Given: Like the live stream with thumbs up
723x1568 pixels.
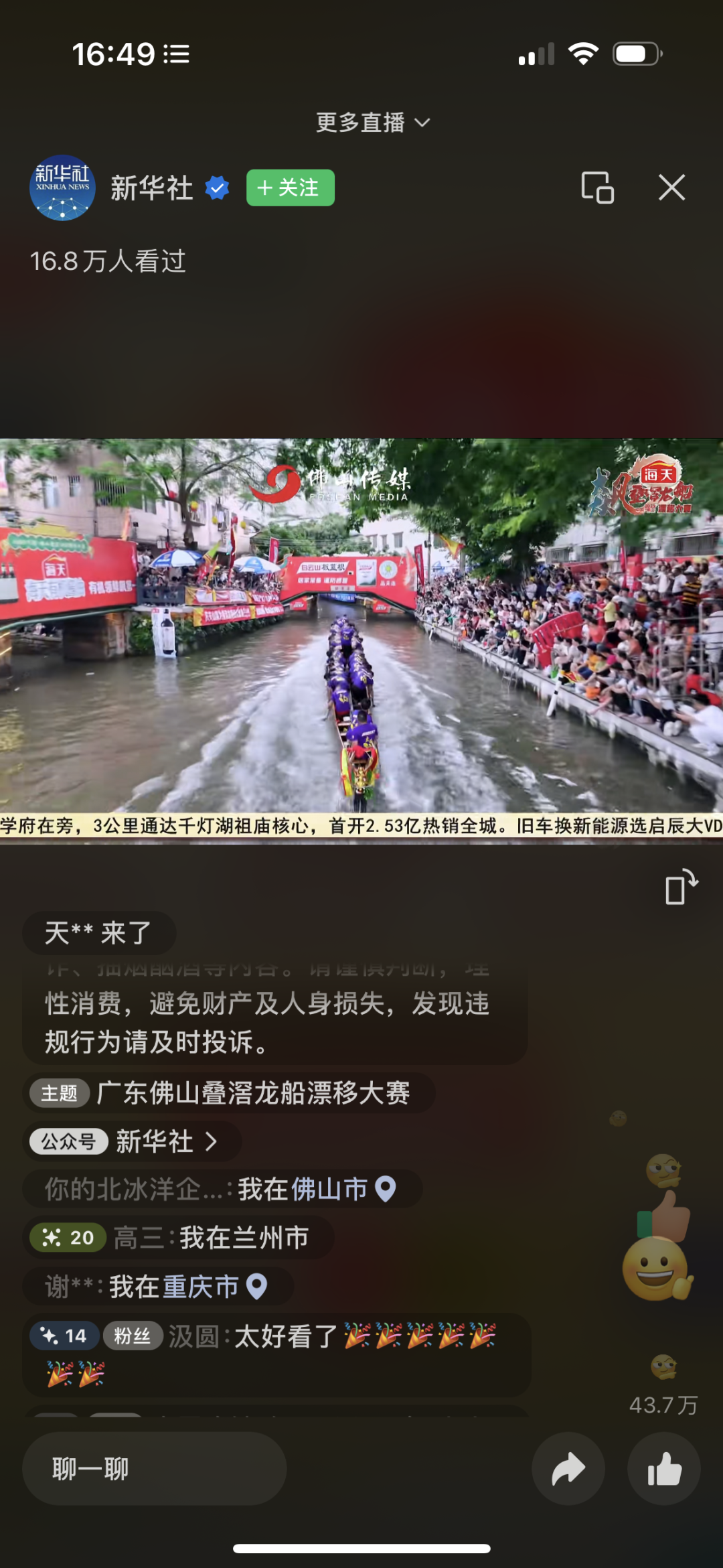Looking at the screenshot, I should point(664,1469).
